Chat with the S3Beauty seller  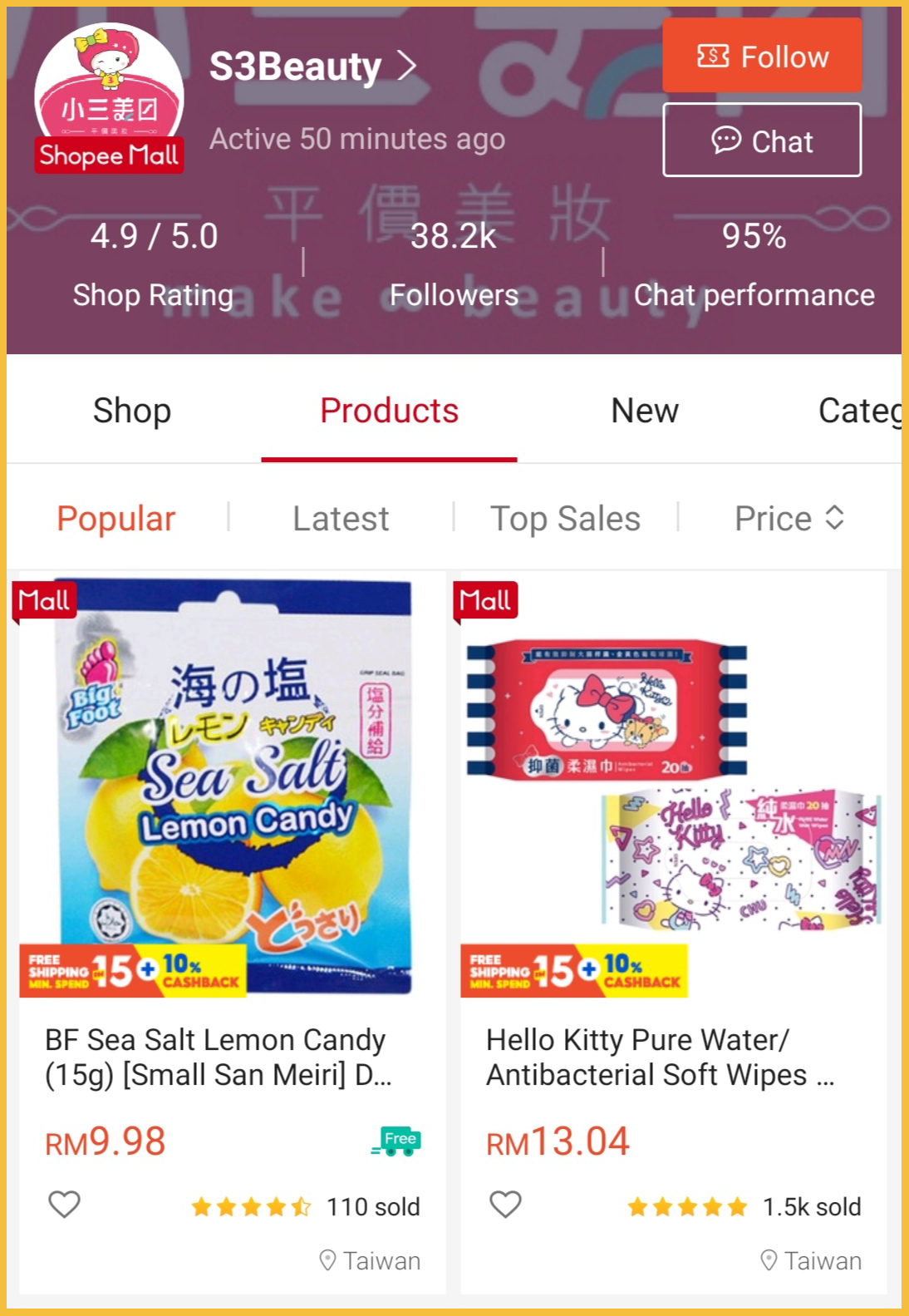click(x=761, y=140)
